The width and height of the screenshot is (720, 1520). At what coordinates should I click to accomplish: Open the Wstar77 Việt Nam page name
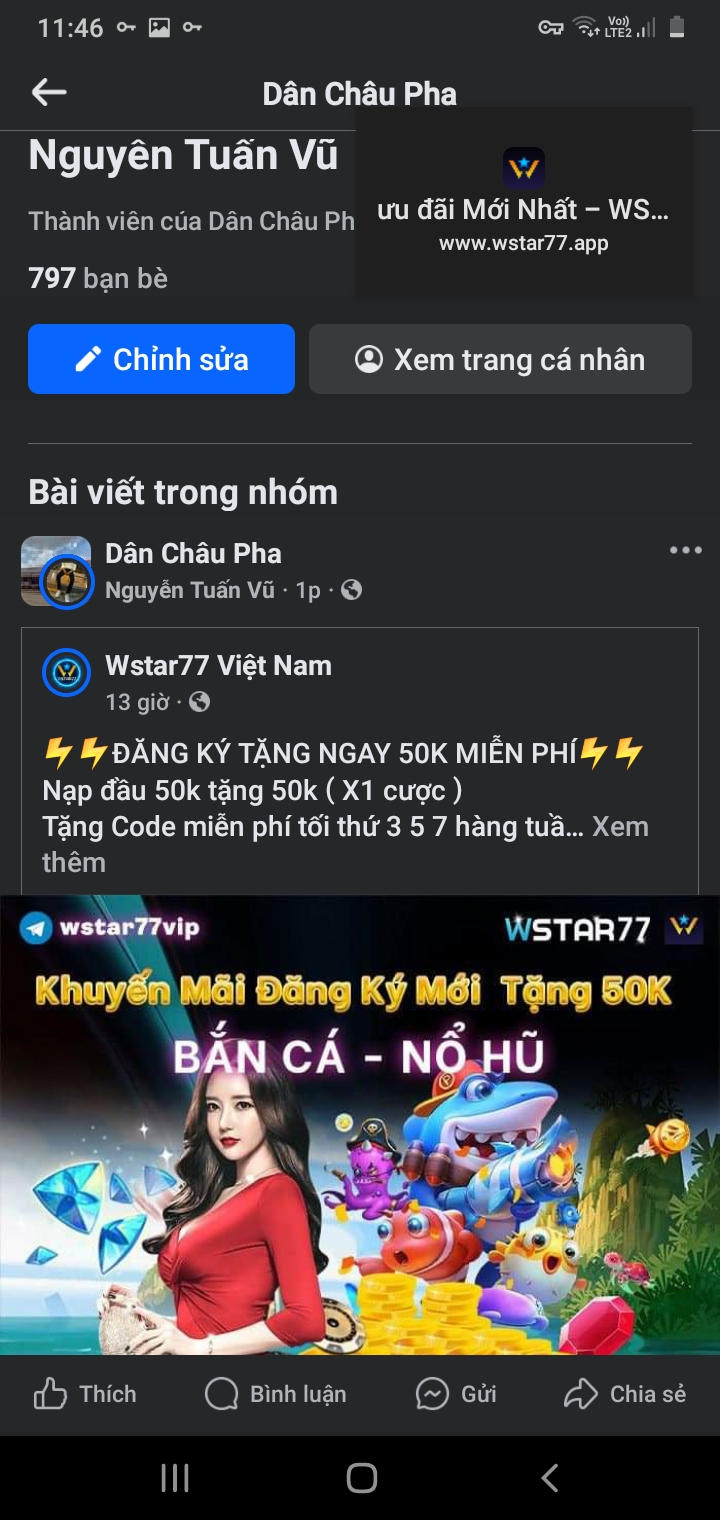pos(218,666)
